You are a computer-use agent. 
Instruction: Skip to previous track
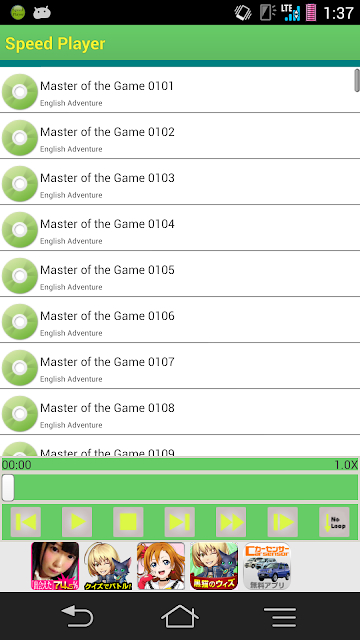[x=26, y=522]
